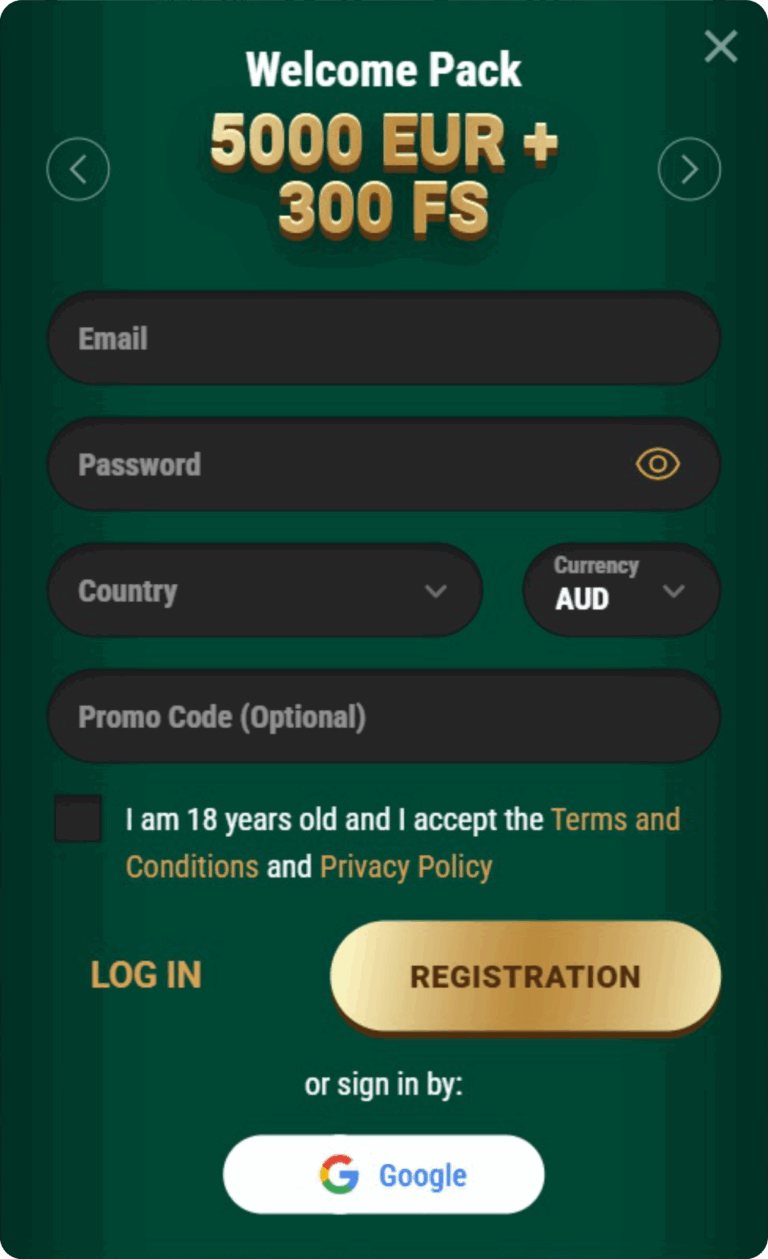Viewport: 768px width, 1259px height.
Task: Toggle password visibility with the eye icon
Action: [657, 464]
